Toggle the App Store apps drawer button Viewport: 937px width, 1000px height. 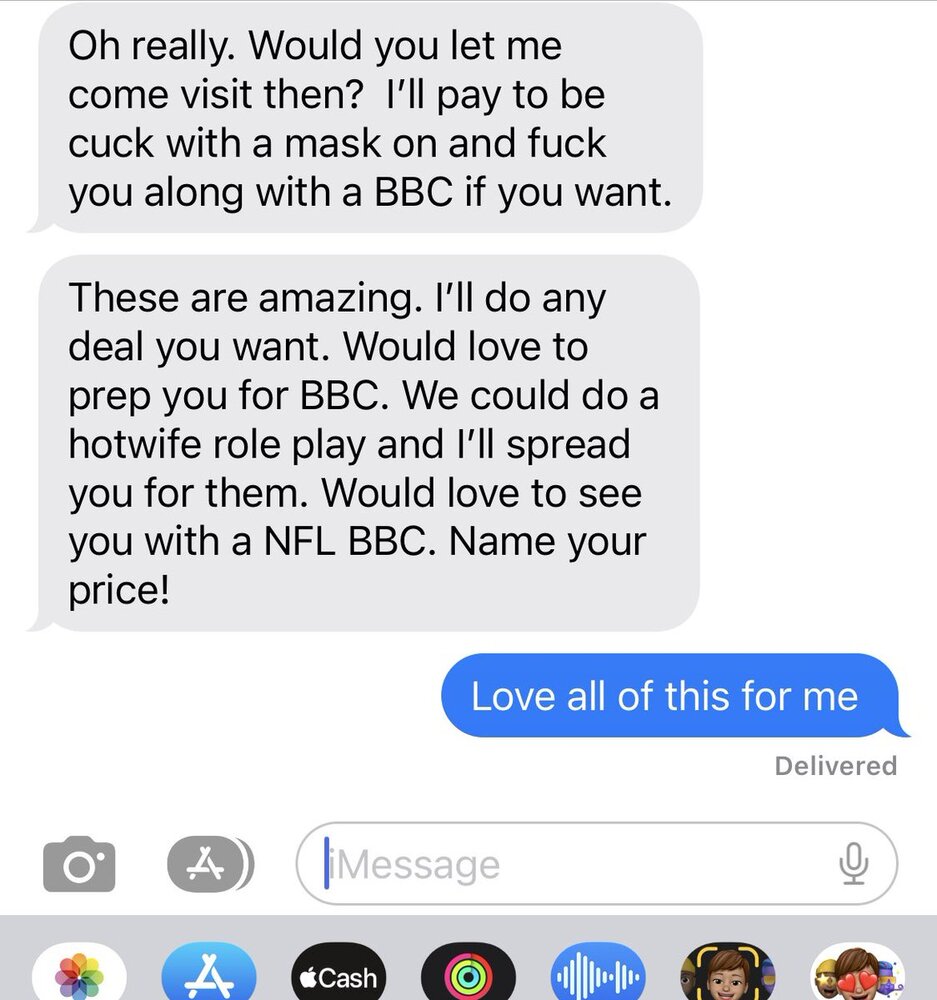pyautogui.click(x=208, y=863)
